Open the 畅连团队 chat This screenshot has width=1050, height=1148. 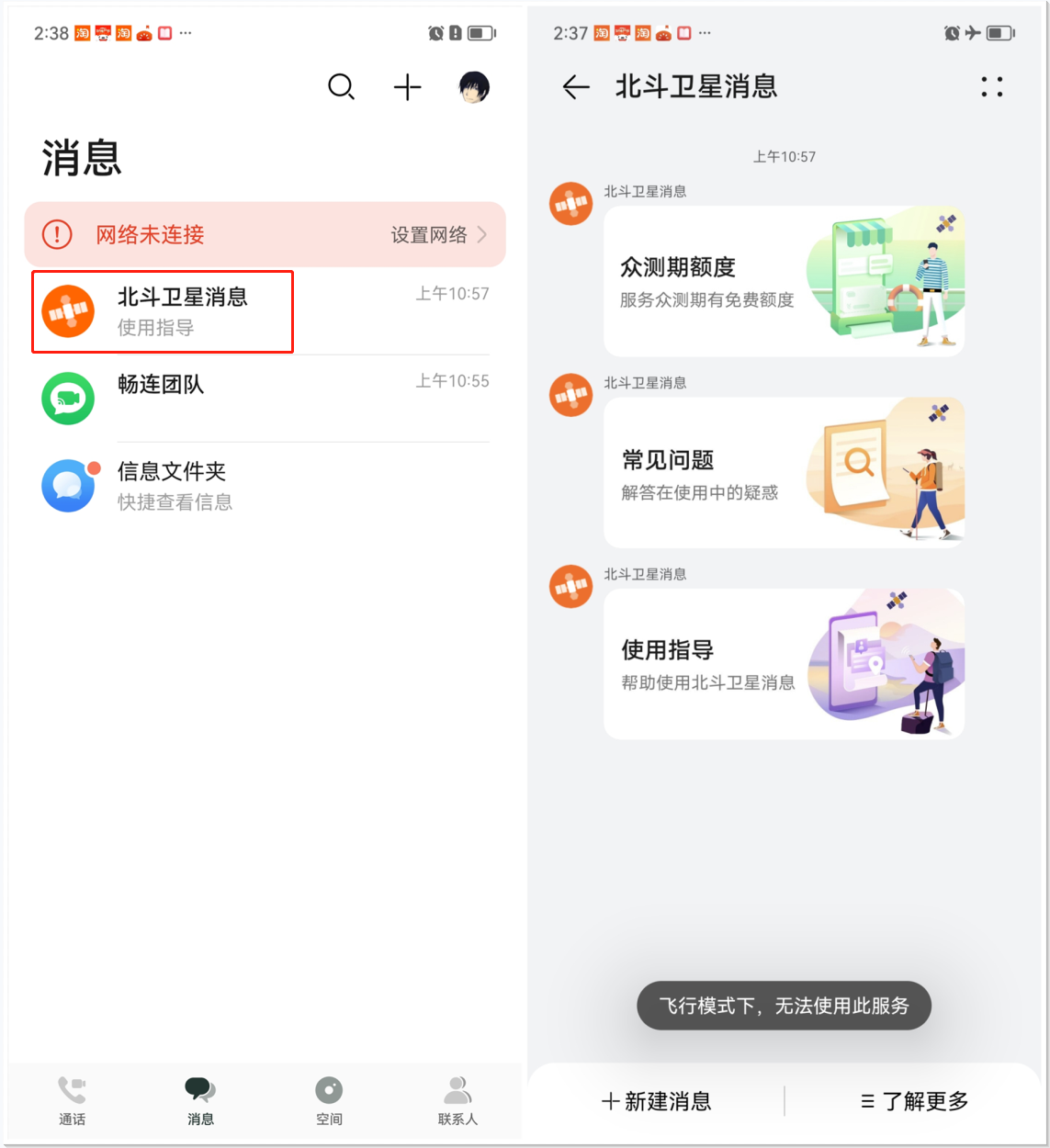tap(265, 398)
